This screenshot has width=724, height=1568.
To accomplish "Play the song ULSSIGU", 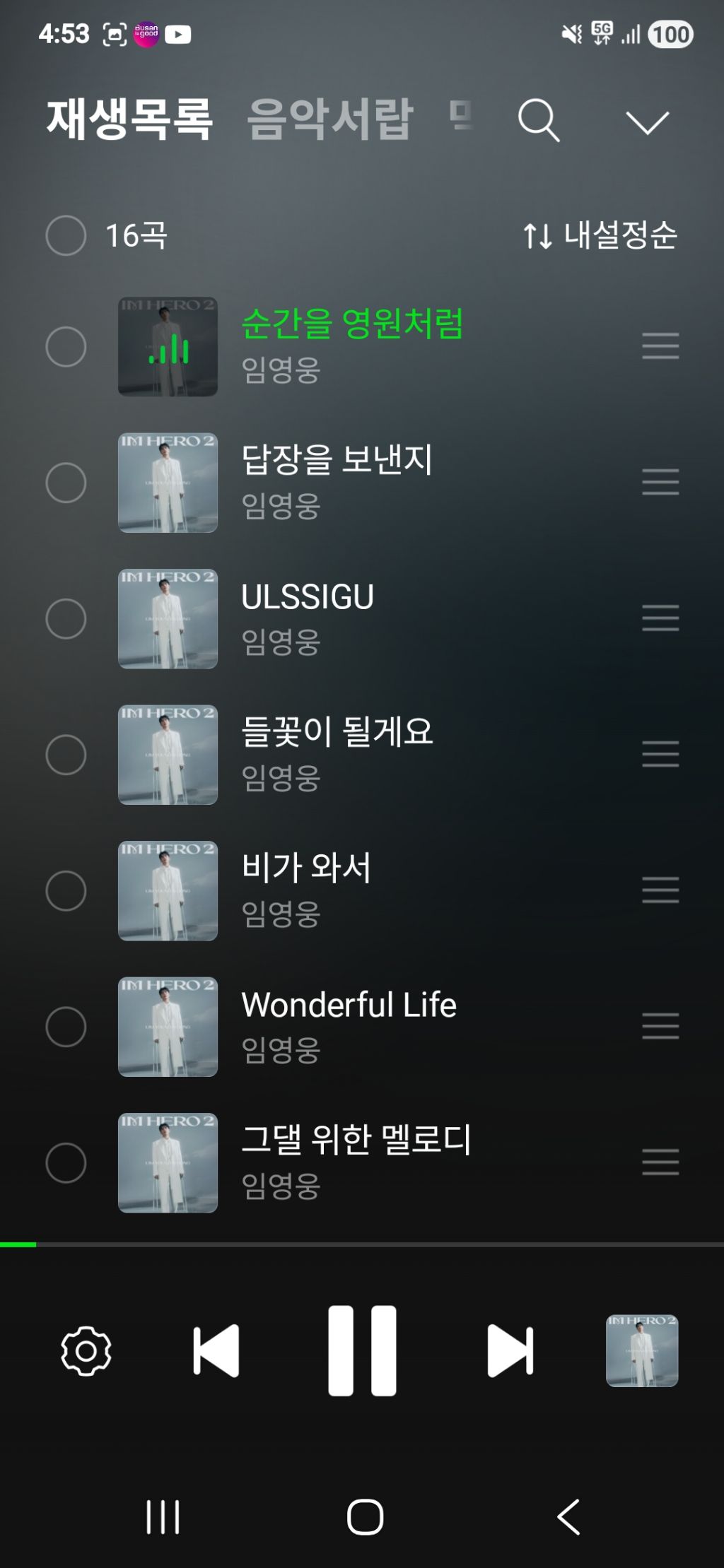I will pyautogui.click(x=308, y=597).
